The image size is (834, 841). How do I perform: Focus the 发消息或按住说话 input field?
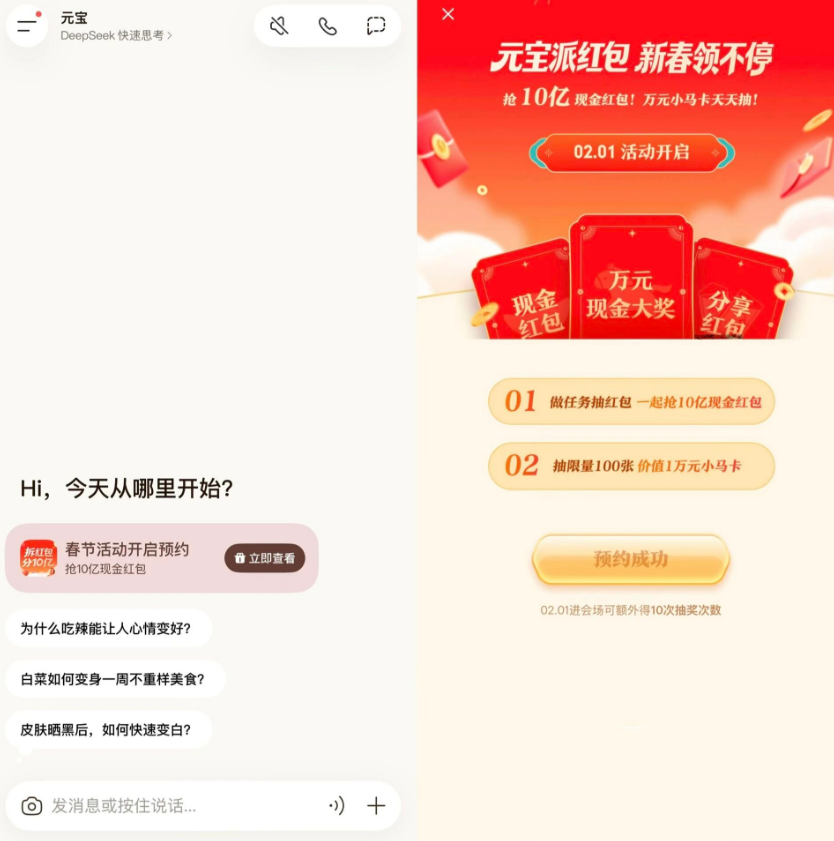[180, 806]
